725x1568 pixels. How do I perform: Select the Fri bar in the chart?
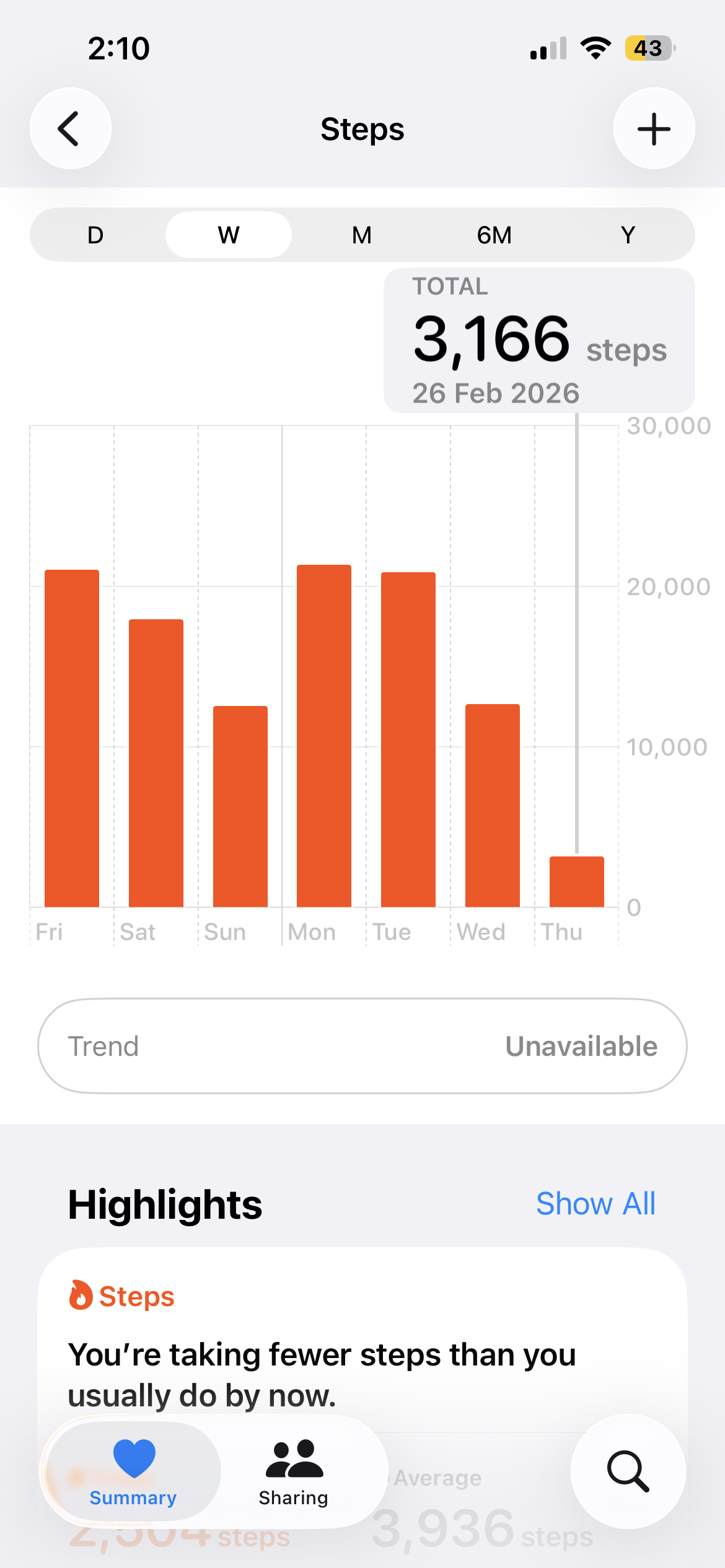72,738
